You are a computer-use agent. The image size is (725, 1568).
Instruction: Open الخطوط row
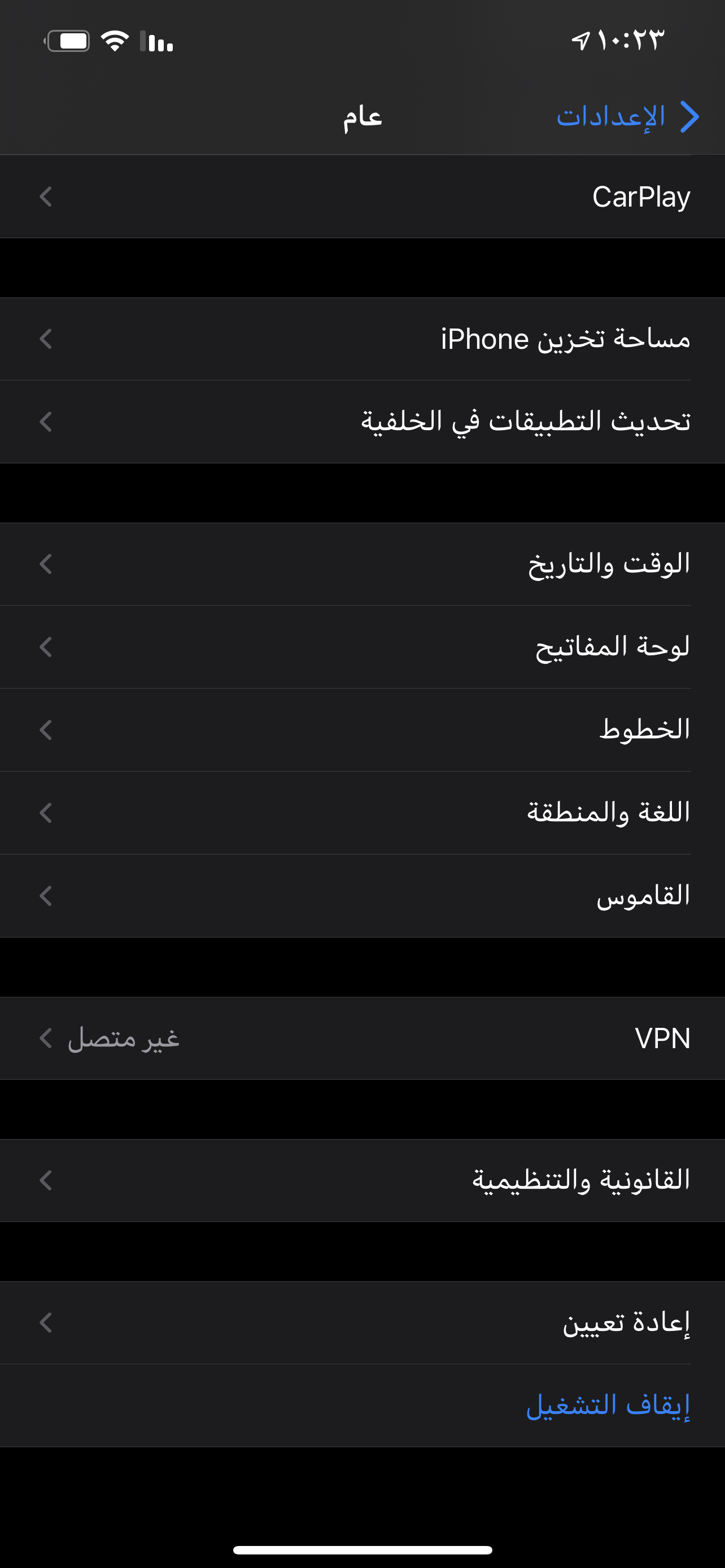362,730
